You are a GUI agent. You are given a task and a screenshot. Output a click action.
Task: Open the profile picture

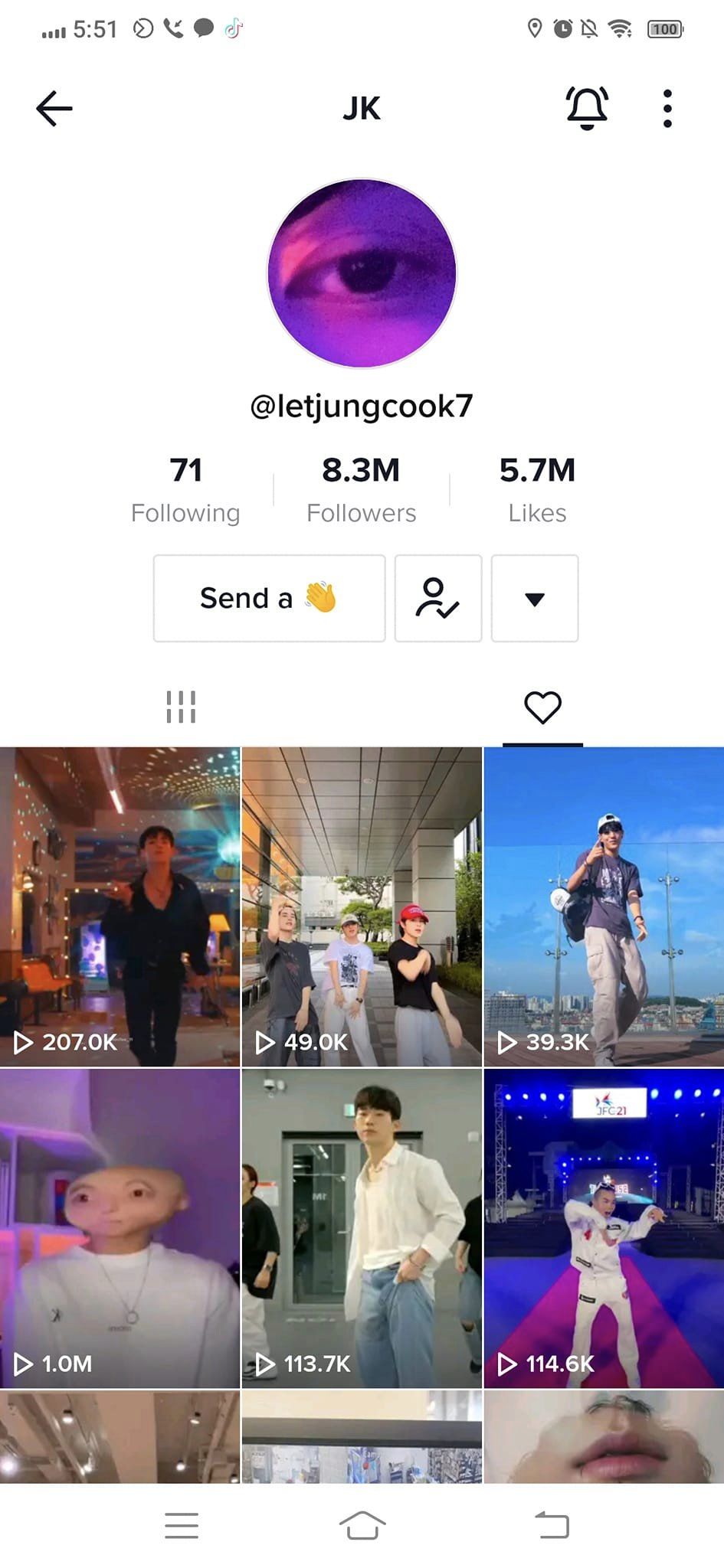click(362, 273)
